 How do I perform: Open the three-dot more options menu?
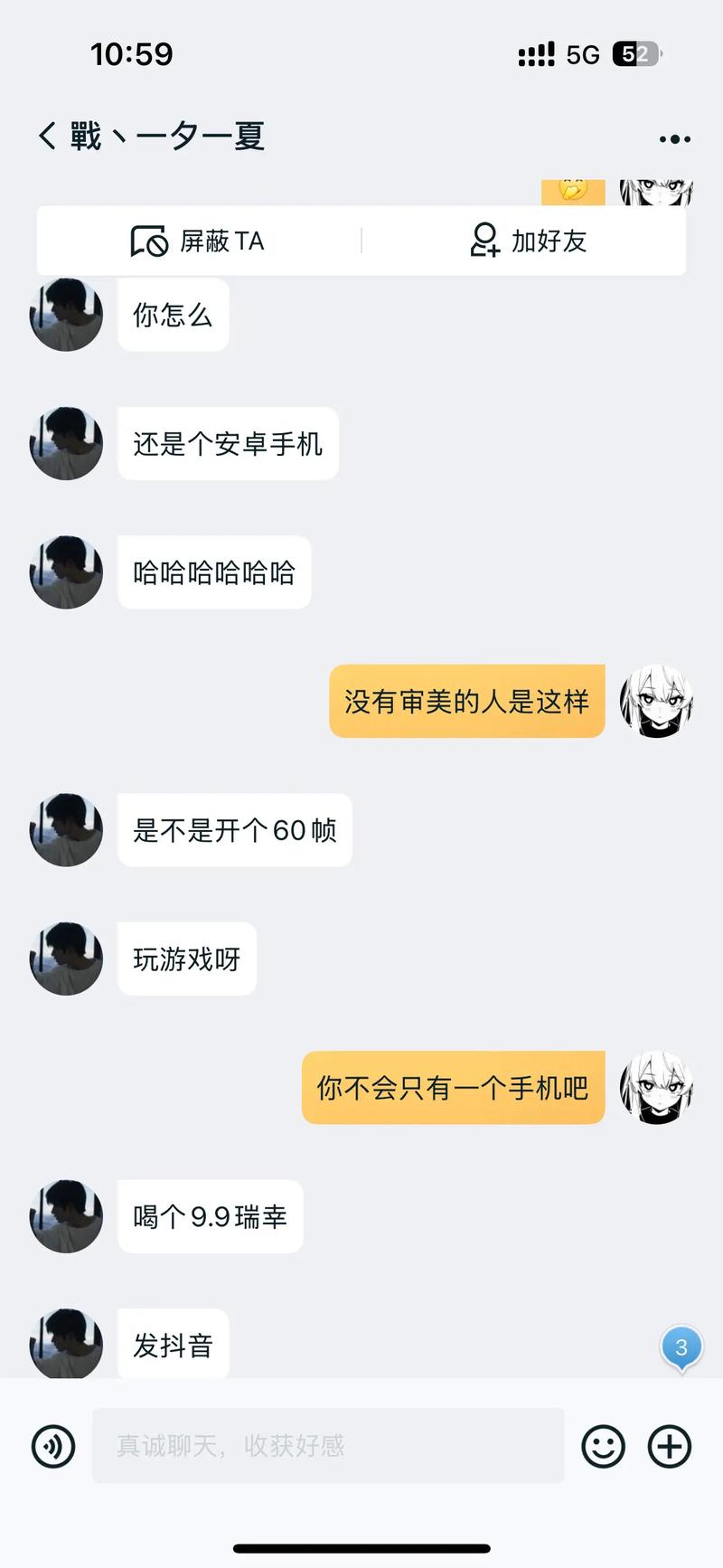673,137
